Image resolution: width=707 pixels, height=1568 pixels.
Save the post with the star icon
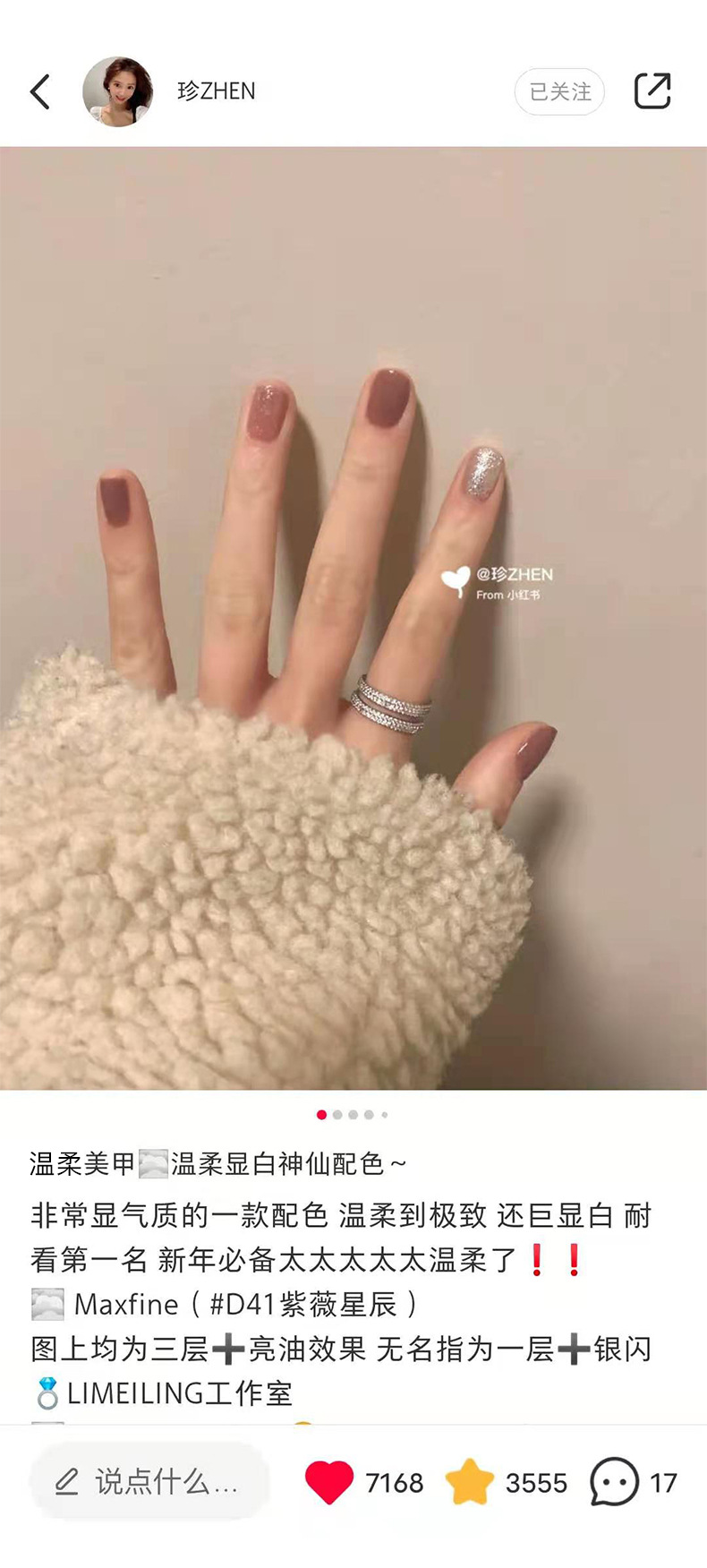click(x=469, y=1482)
